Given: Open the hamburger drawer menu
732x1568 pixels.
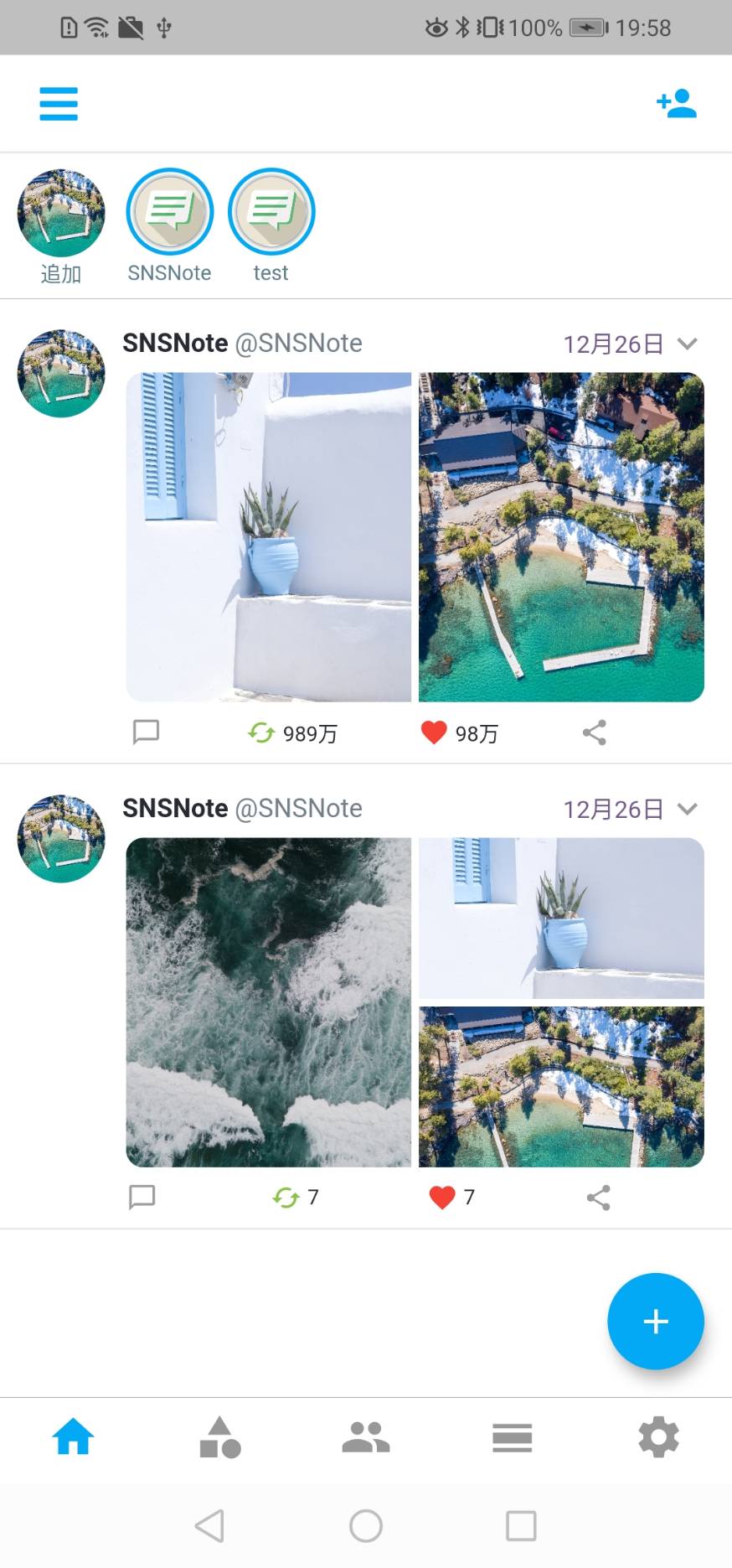Looking at the screenshot, I should [x=59, y=104].
